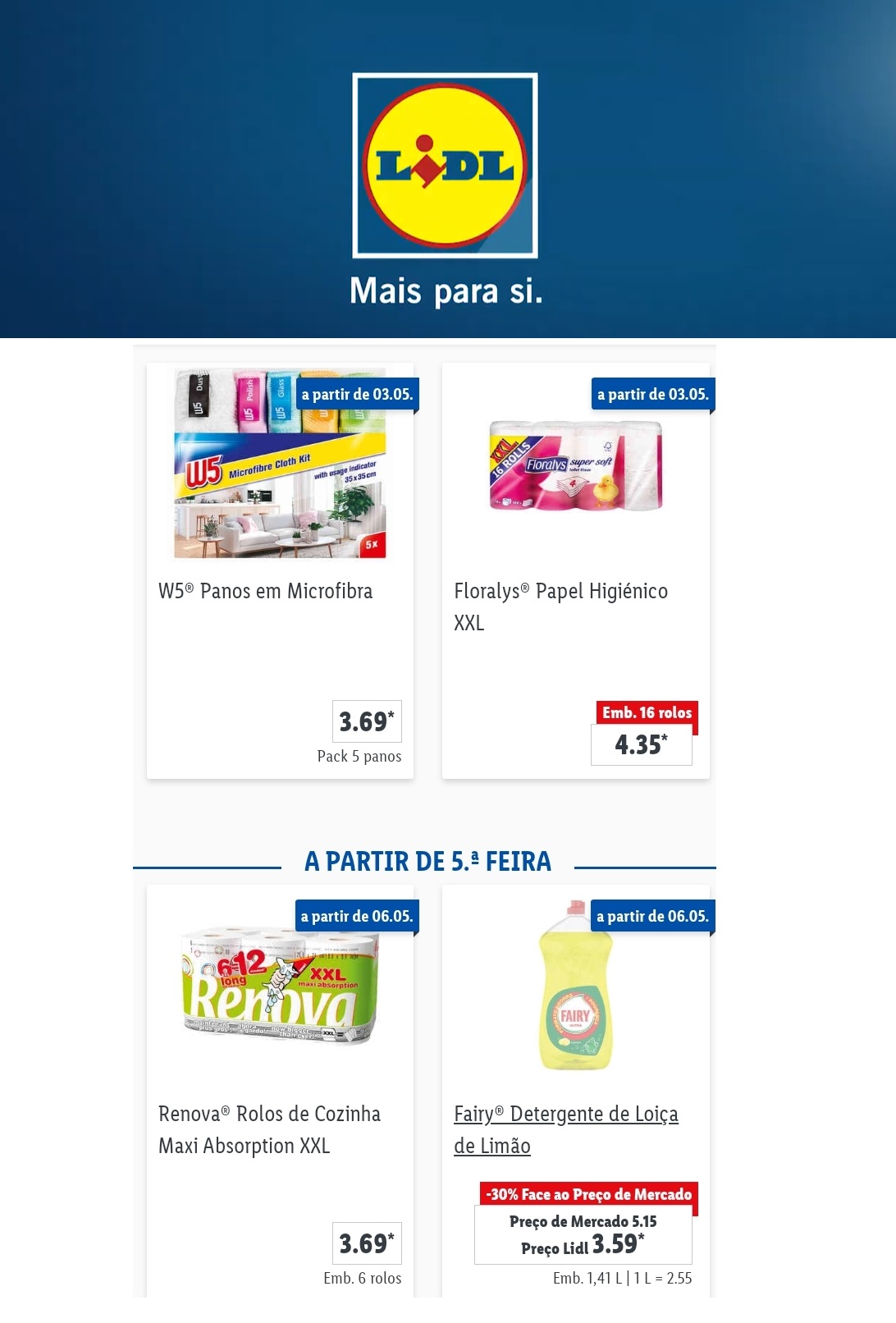
Task: Open the Fairy Detergente de Loiça link
Action: tap(565, 1115)
